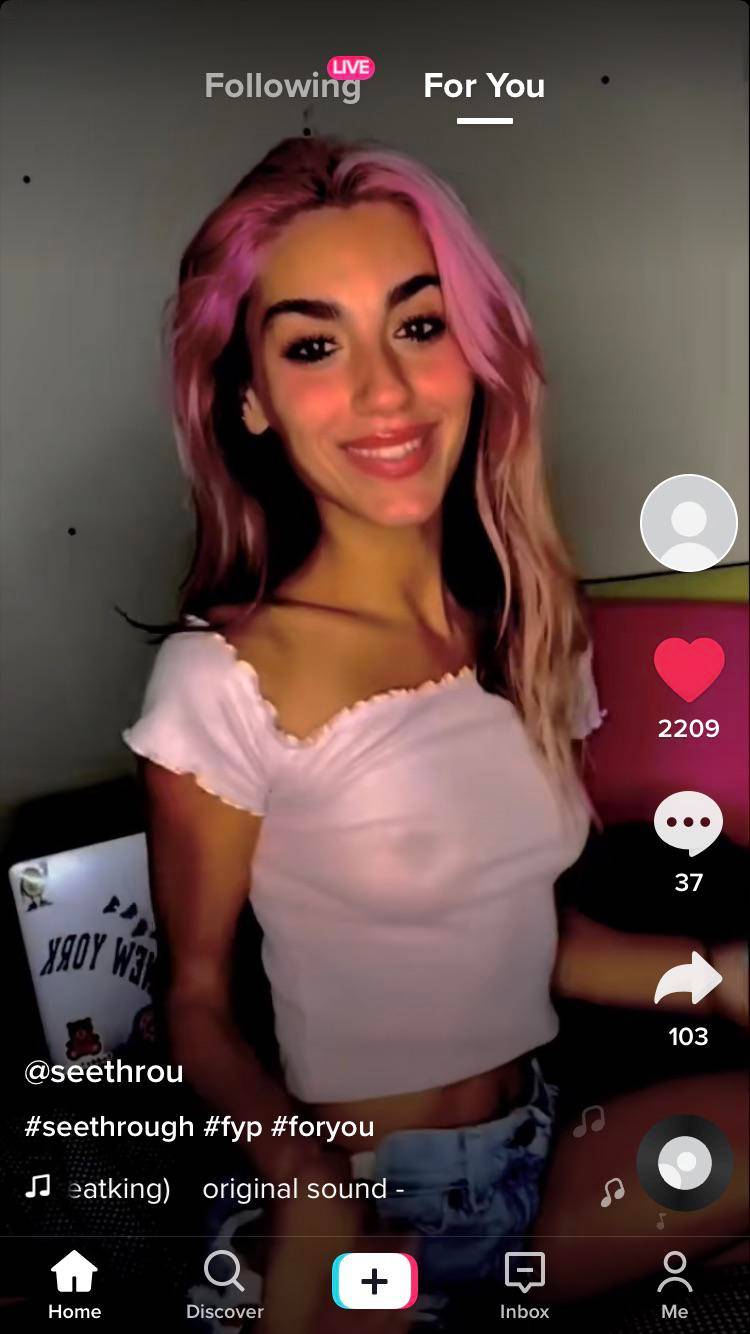Select the For You tab
750x1334 pixels.
point(484,86)
